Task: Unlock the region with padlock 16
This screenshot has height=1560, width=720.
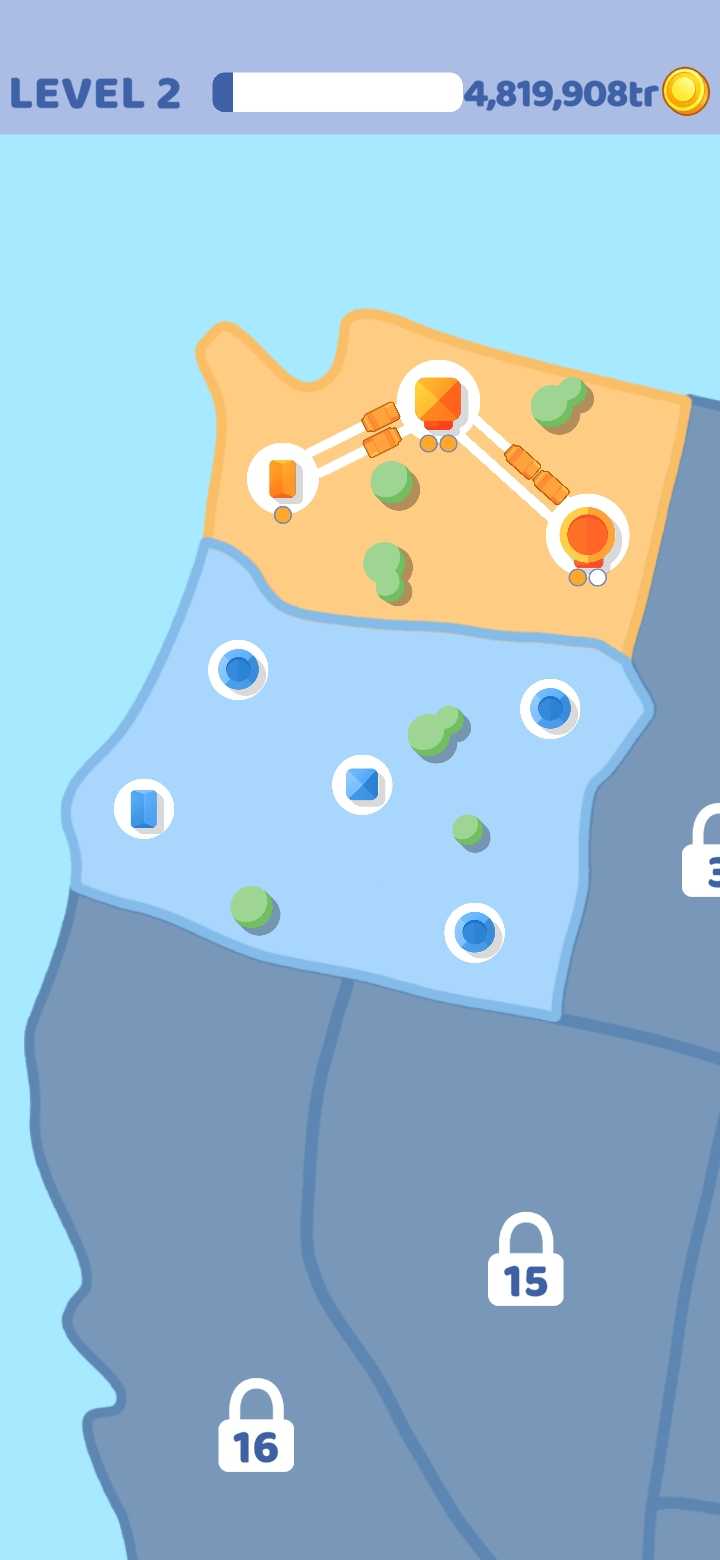Action: pos(256,1426)
